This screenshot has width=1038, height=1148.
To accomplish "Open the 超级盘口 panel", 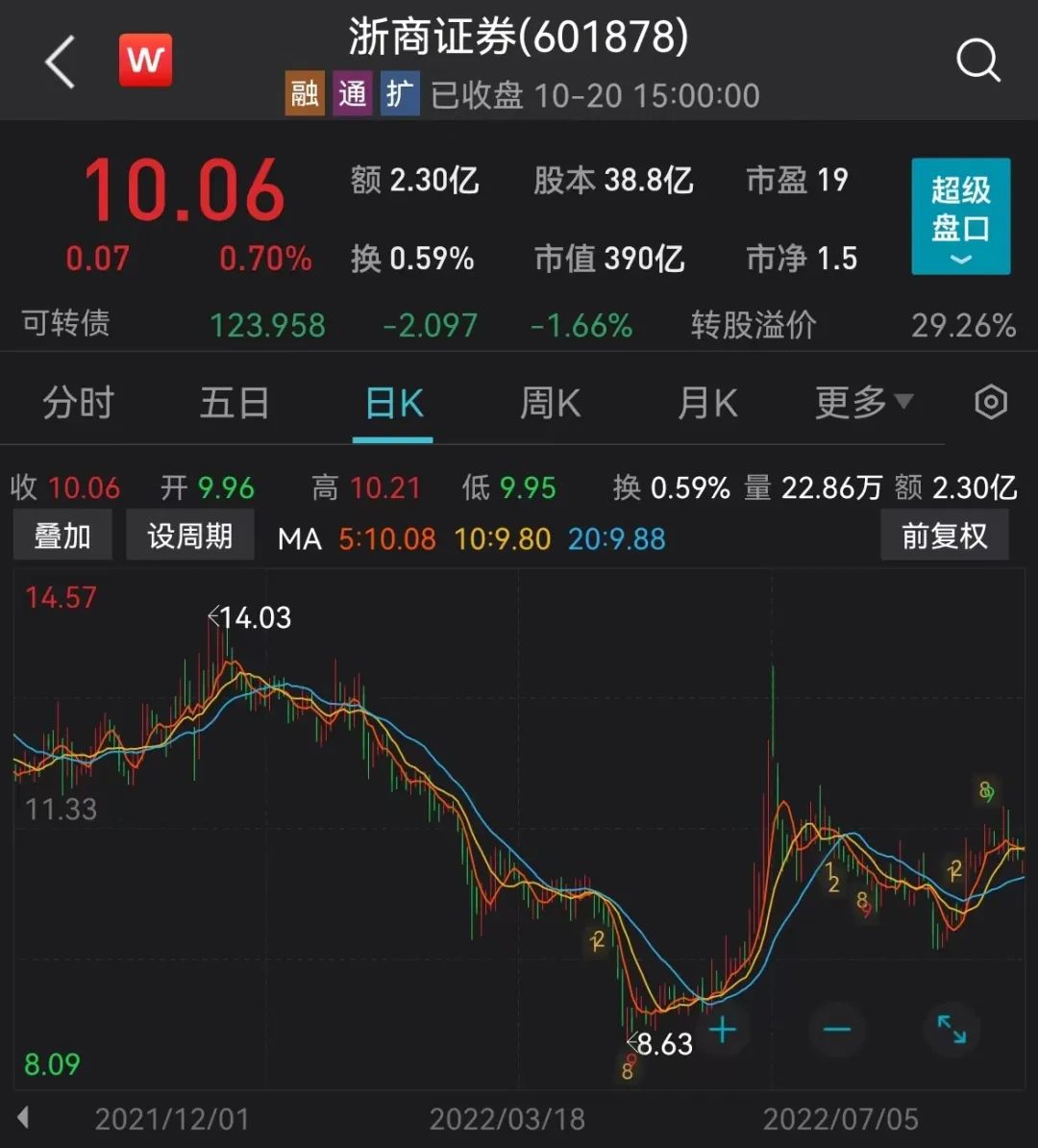I will pos(960,216).
